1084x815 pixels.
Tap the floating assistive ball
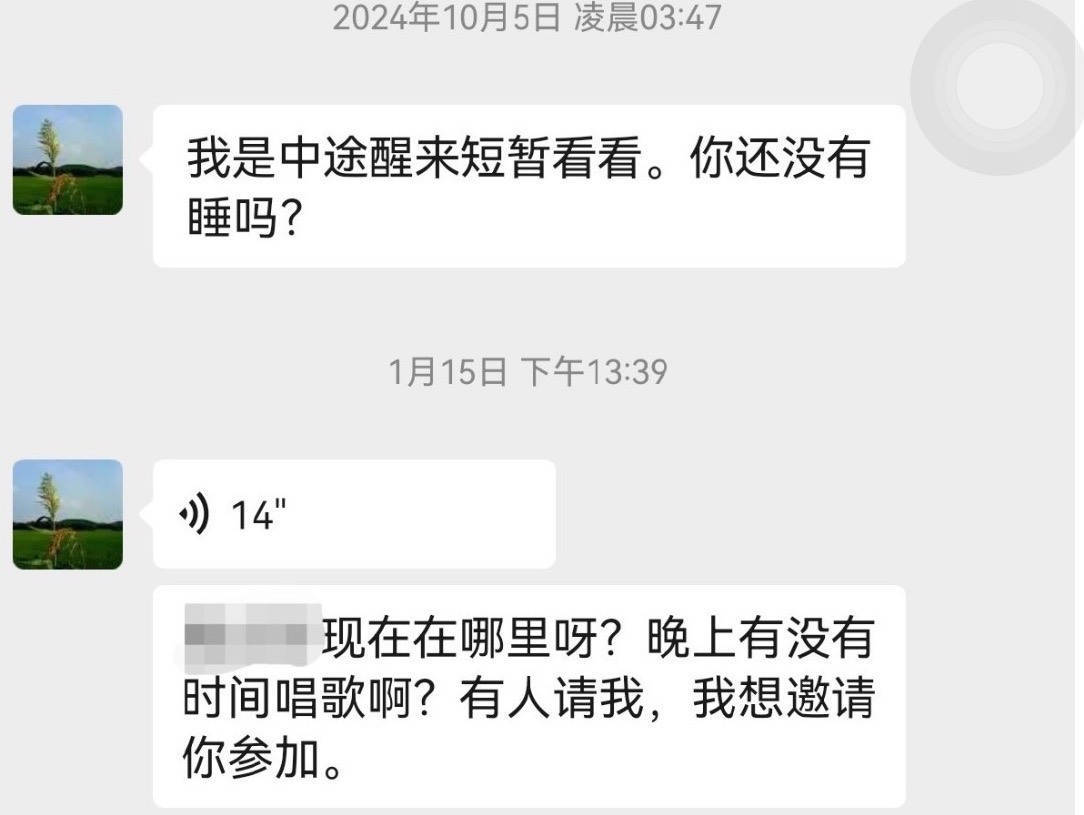(x=997, y=86)
